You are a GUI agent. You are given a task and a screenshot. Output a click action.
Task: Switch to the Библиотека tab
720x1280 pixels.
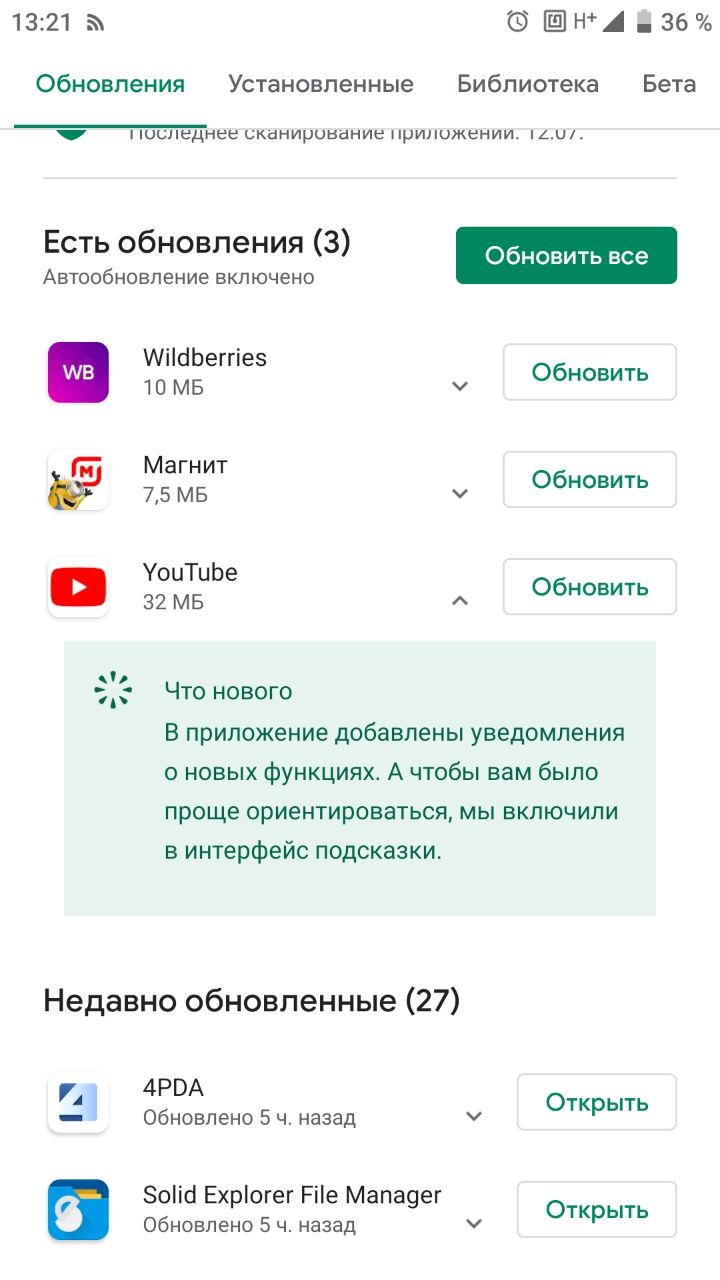pos(527,84)
